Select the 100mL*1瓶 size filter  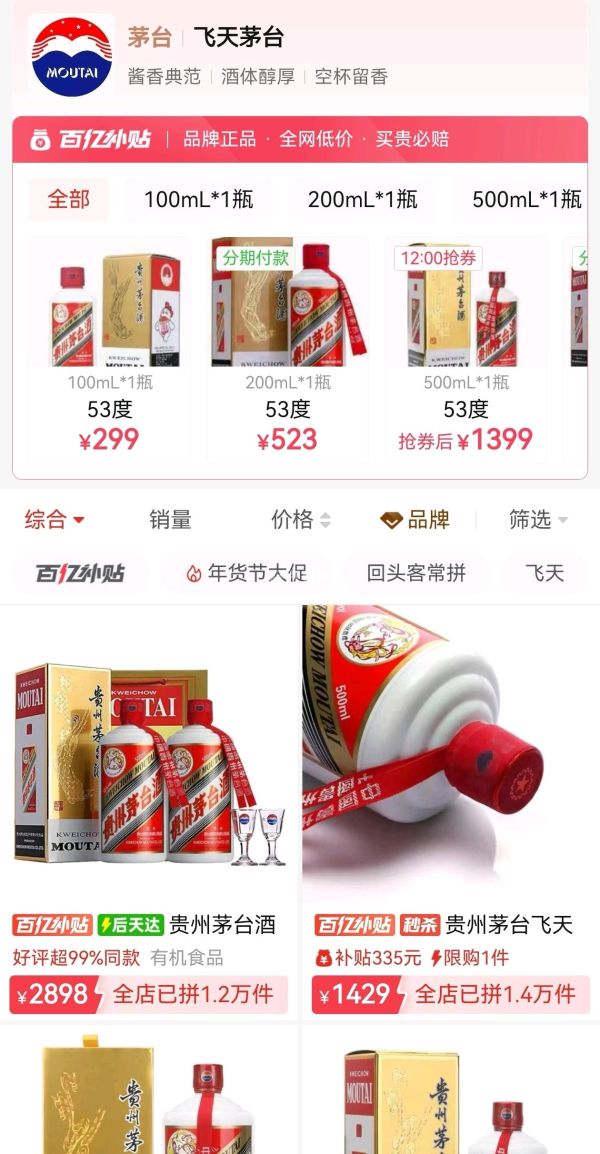tap(198, 199)
